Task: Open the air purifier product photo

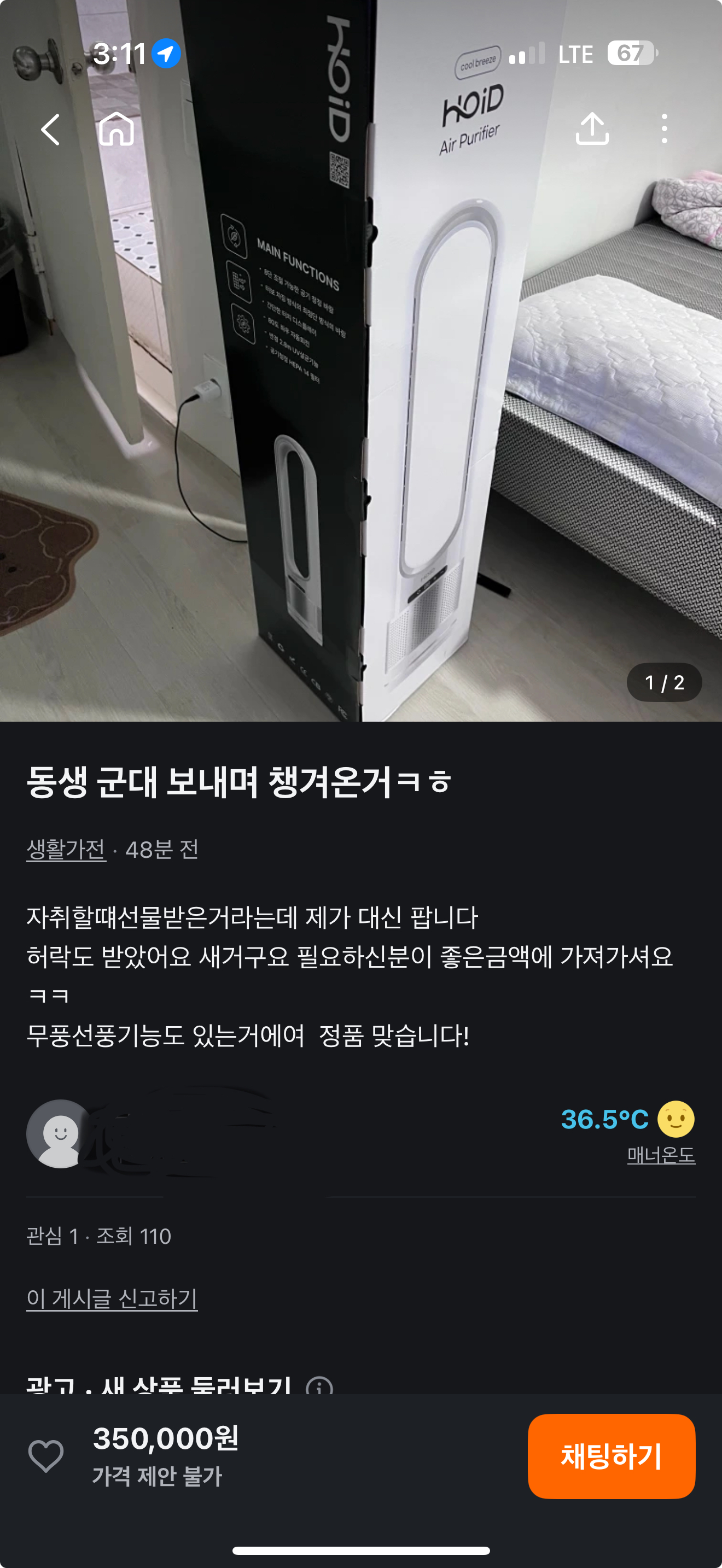Action: pos(361,360)
